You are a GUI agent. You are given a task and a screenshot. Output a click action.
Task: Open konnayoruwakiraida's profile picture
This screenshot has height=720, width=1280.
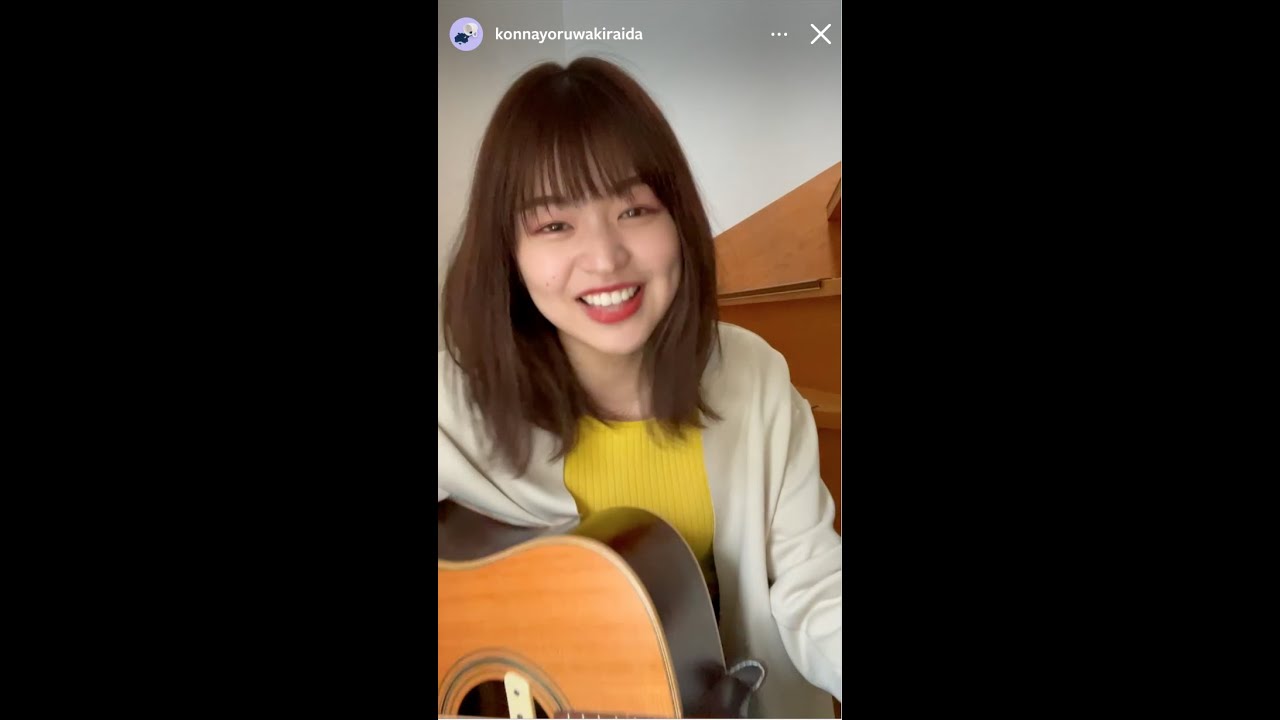click(466, 34)
